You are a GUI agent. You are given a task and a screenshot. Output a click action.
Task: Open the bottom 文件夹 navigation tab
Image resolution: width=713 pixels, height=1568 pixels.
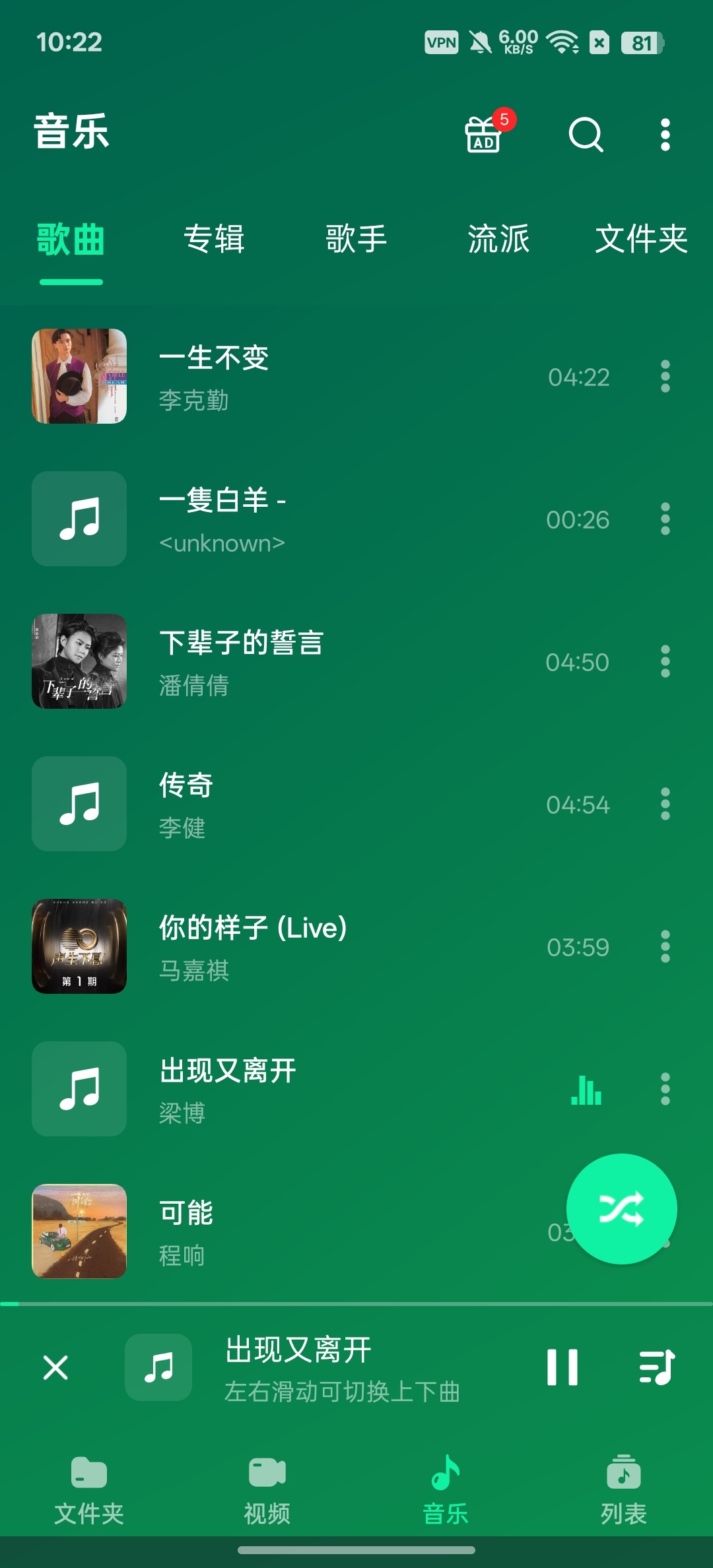pyautogui.click(x=89, y=1490)
